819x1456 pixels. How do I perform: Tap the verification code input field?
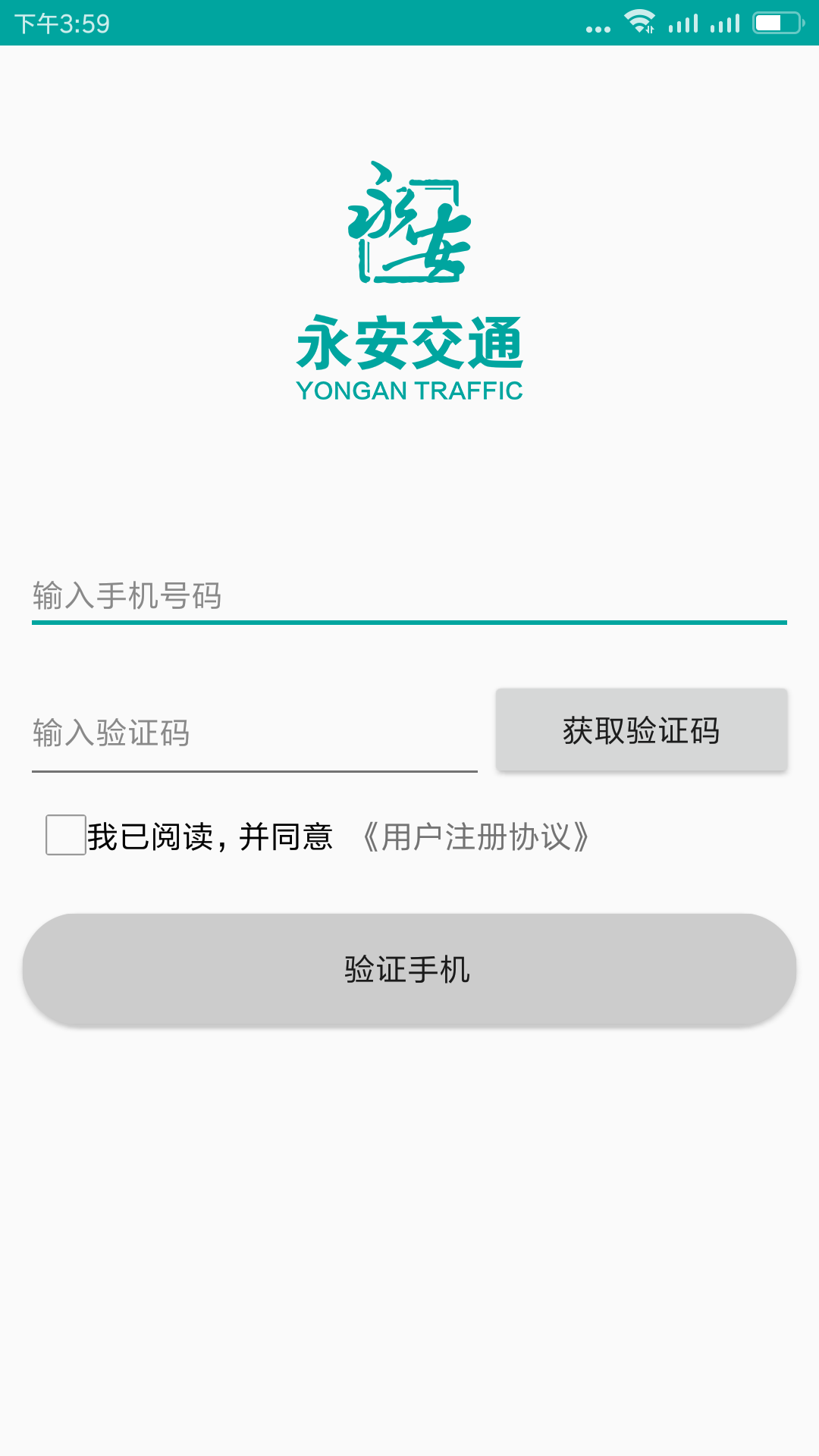[255, 733]
